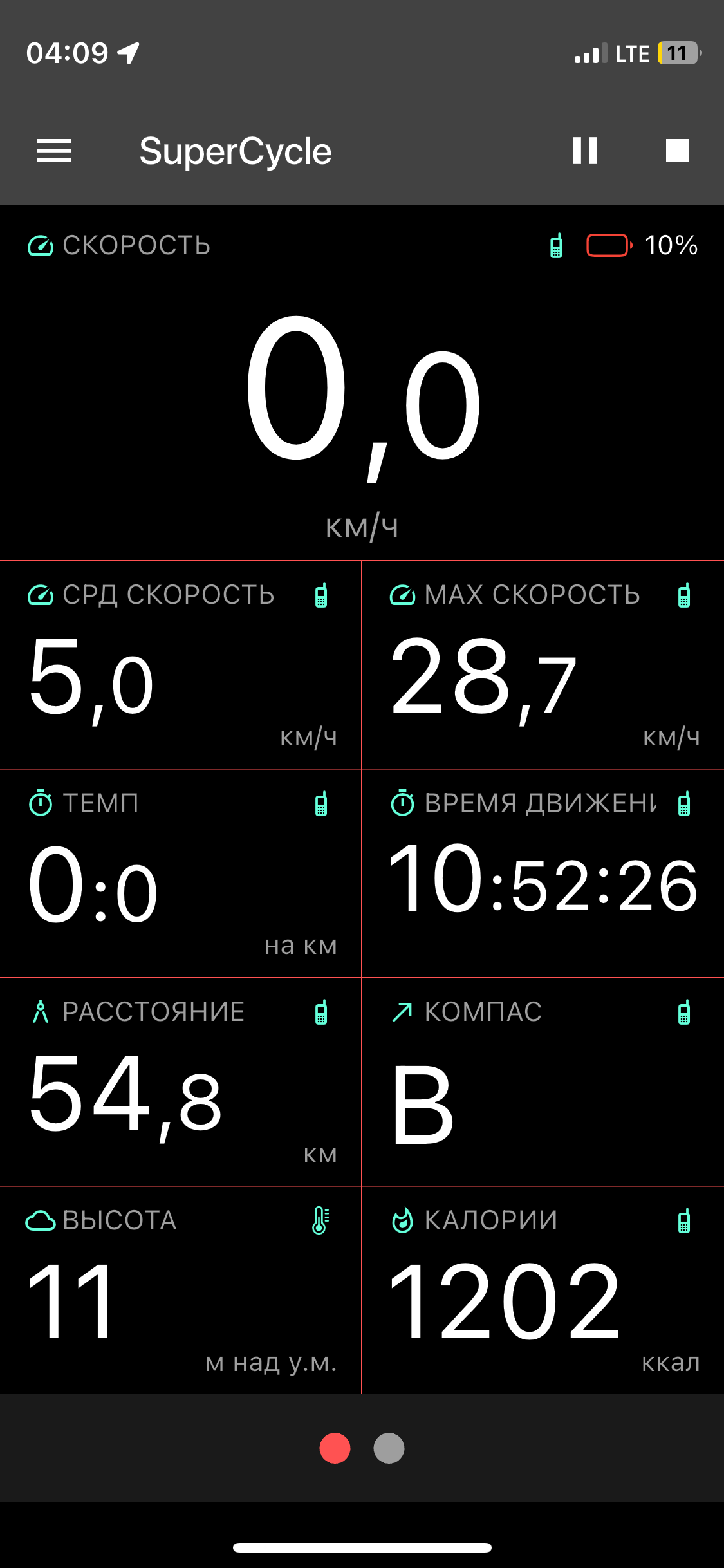Open the Скорость speed tile
Image resolution: width=724 pixels, height=1568 pixels.
[362, 386]
